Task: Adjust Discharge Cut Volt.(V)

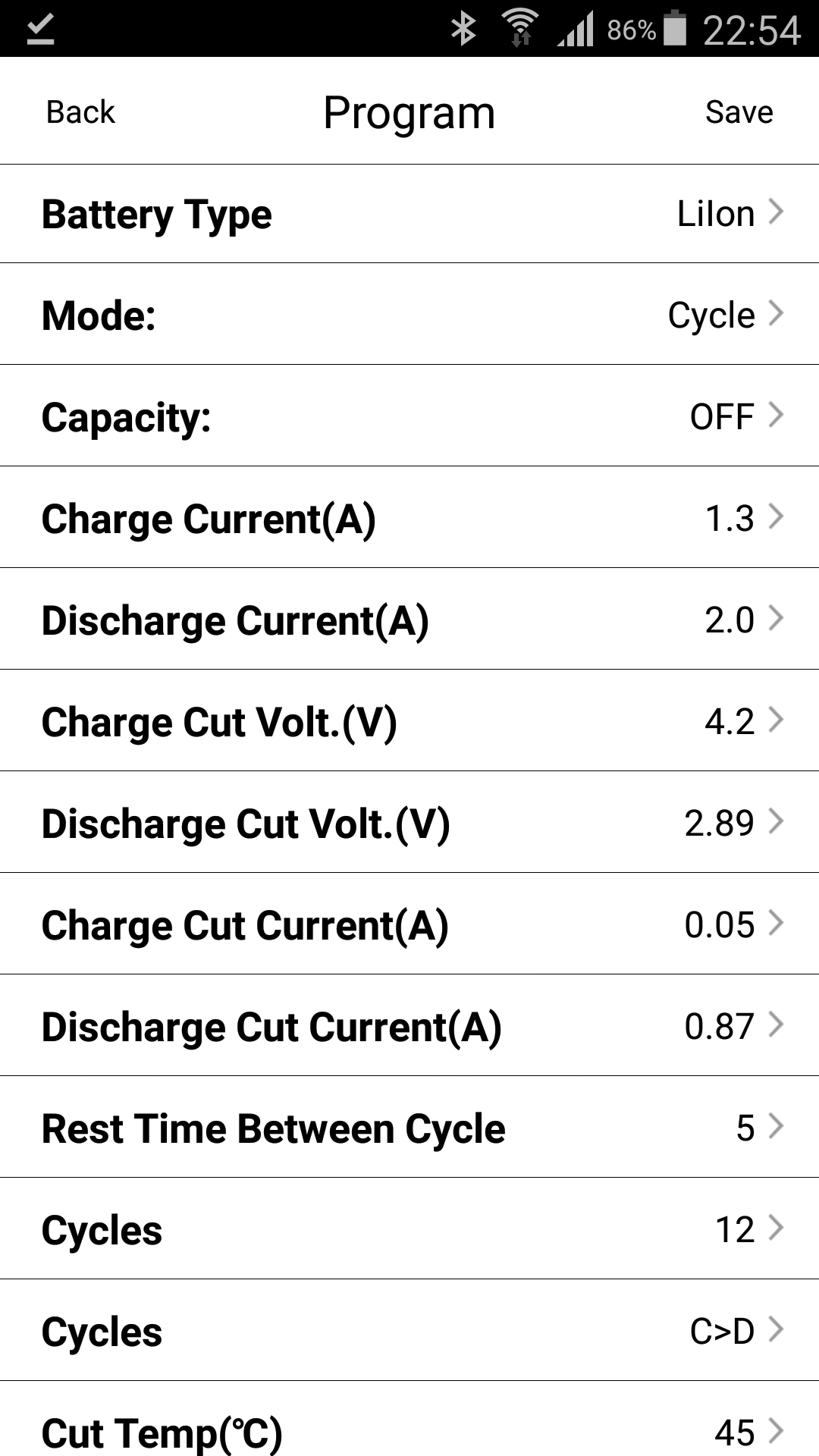Action: point(409,823)
